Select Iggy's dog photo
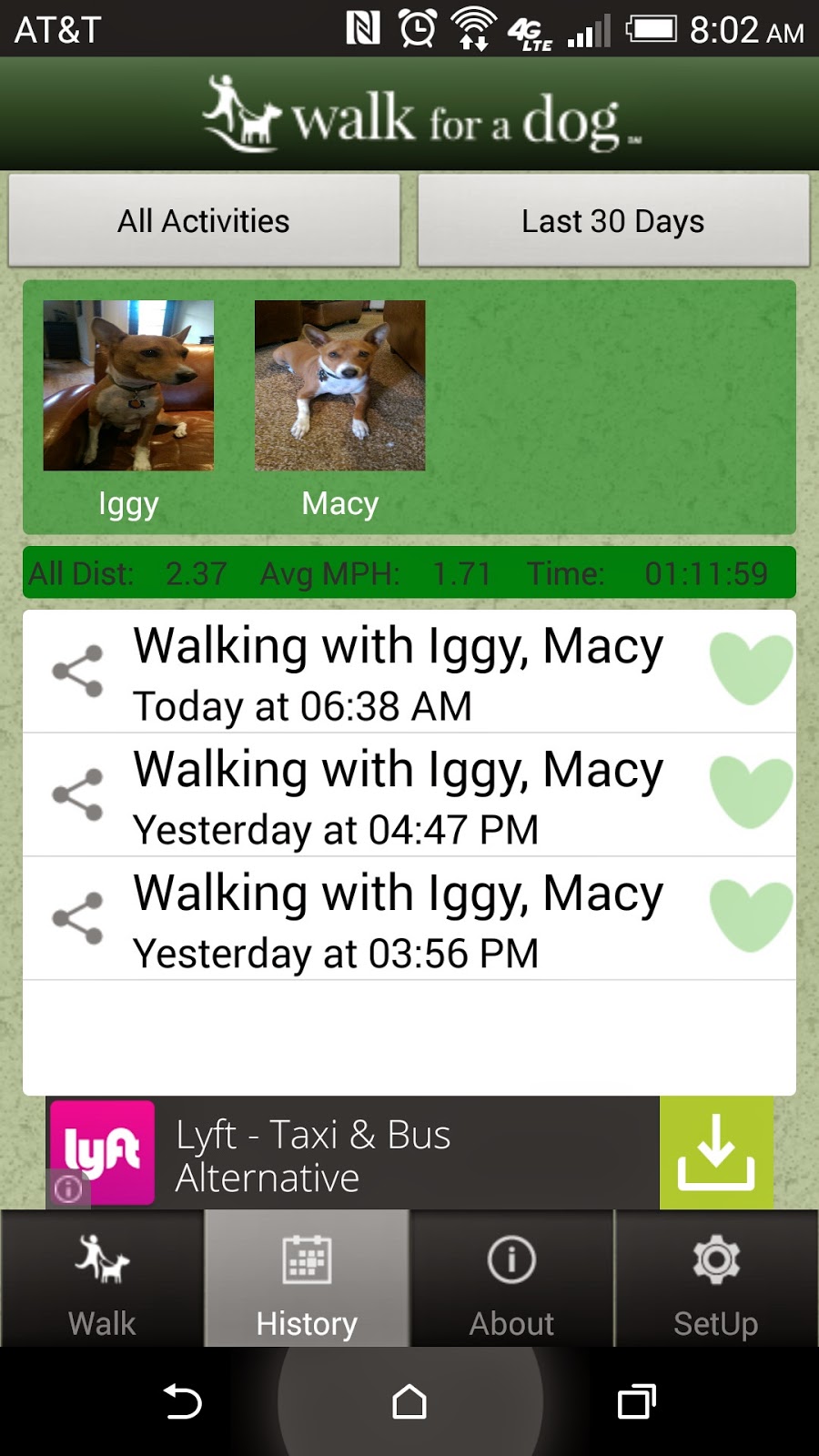 pyautogui.click(x=128, y=385)
